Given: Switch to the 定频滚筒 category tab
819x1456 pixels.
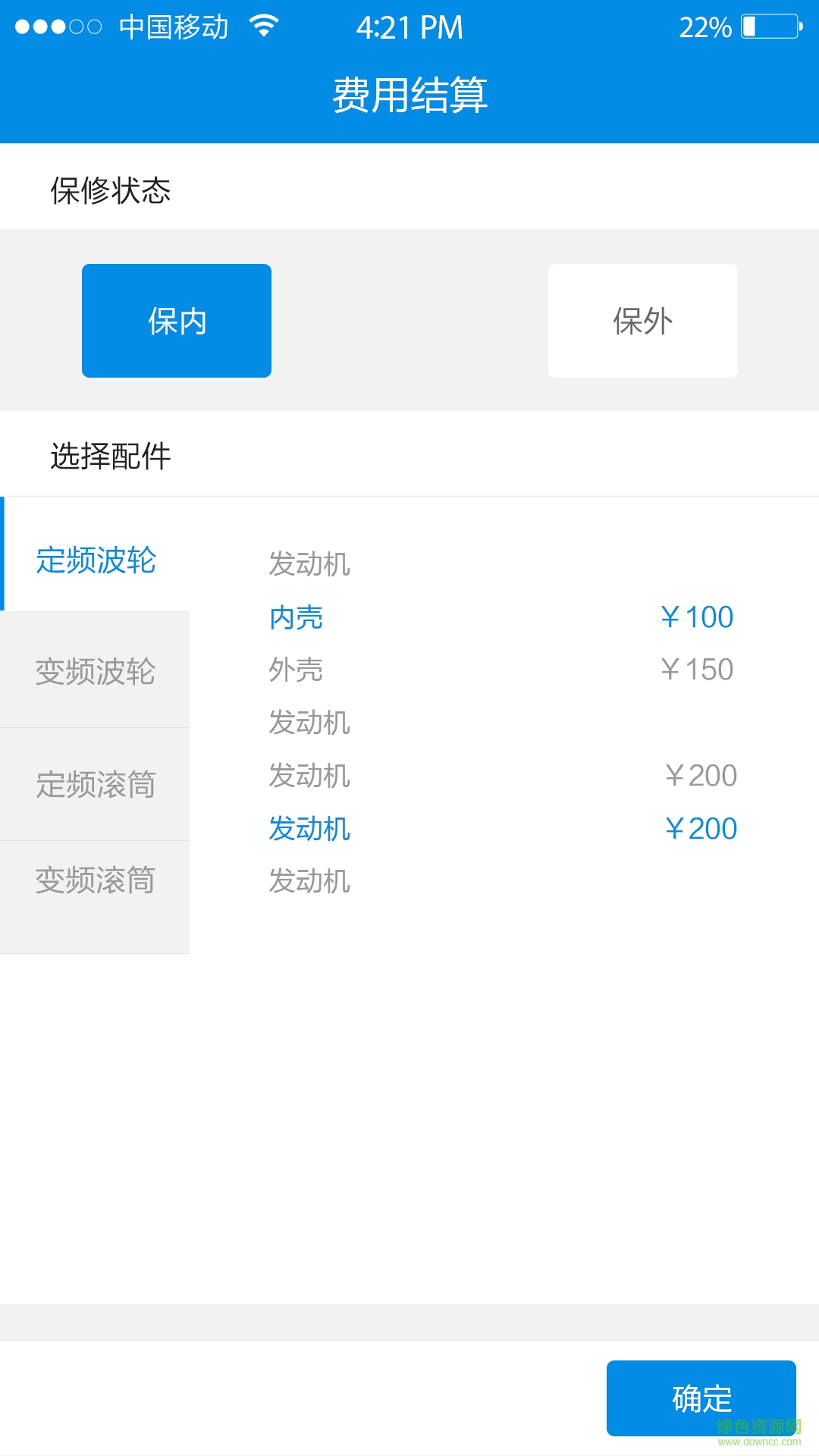Looking at the screenshot, I should coord(96,785).
